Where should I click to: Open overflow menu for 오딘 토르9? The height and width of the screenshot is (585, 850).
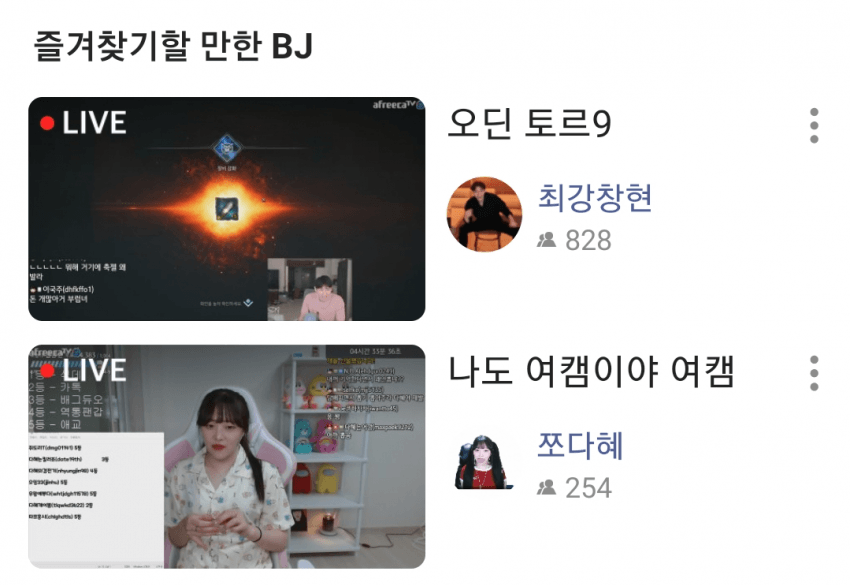pos(814,126)
